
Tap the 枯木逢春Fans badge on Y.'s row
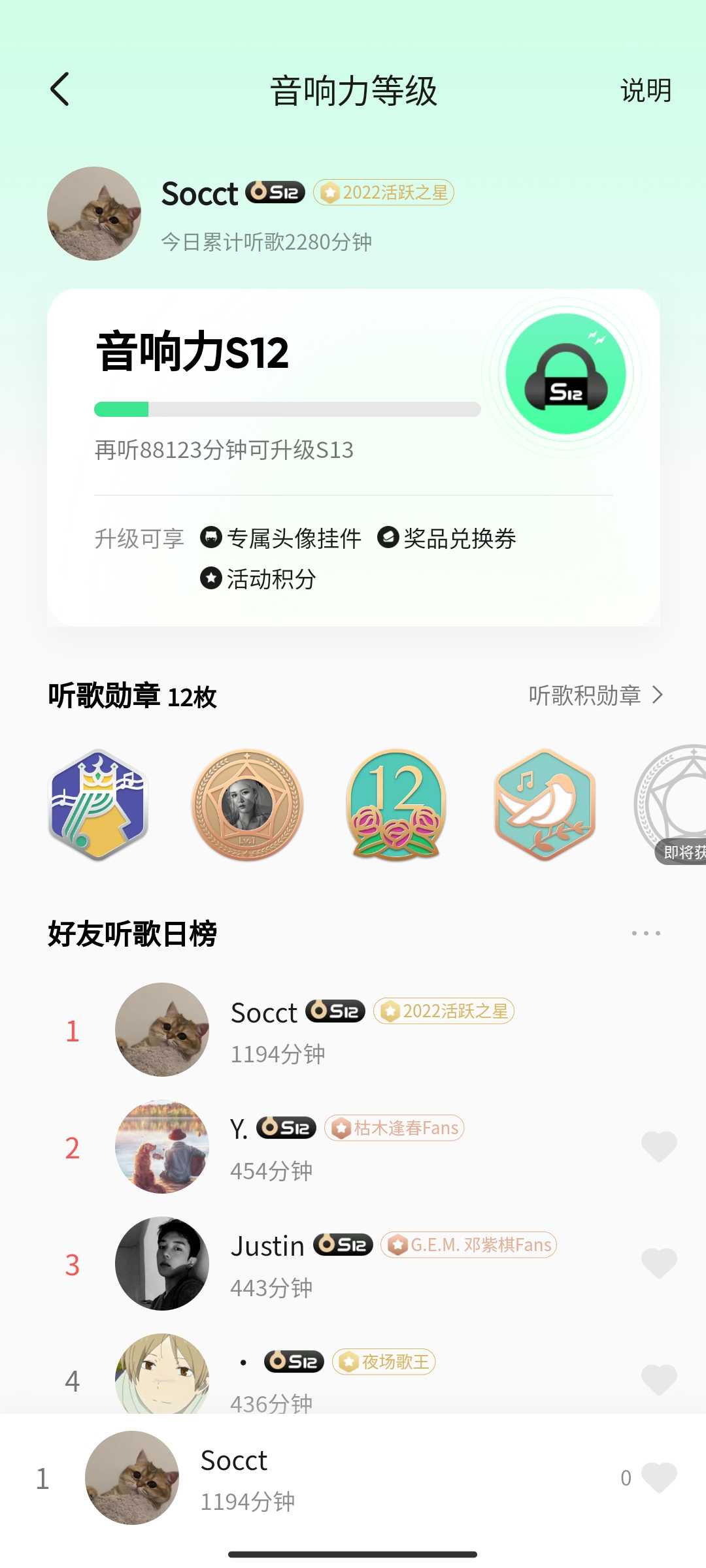[x=394, y=1128]
